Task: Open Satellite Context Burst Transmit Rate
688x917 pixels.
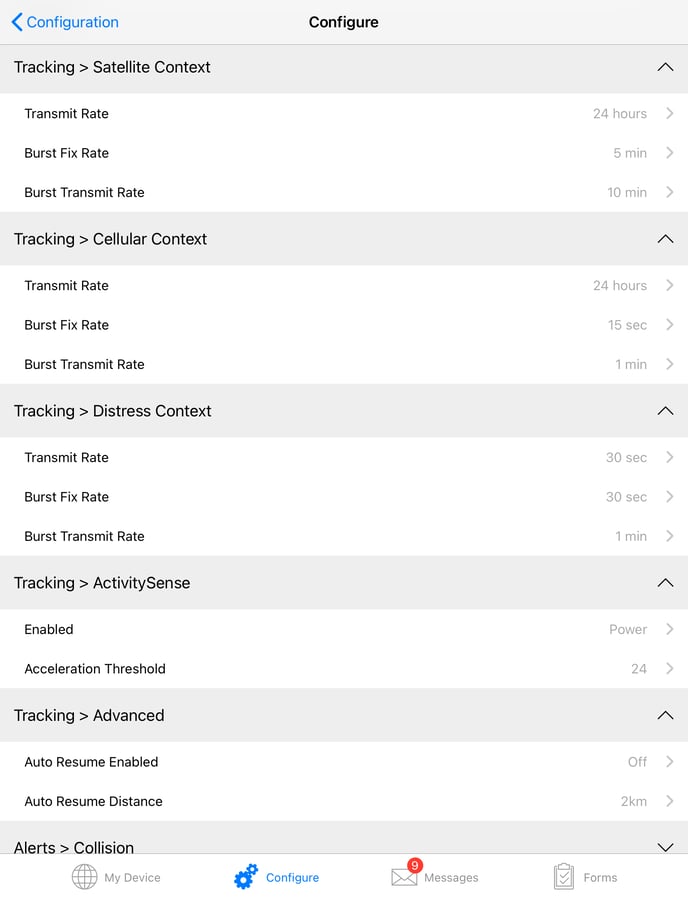Action: pos(344,192)
